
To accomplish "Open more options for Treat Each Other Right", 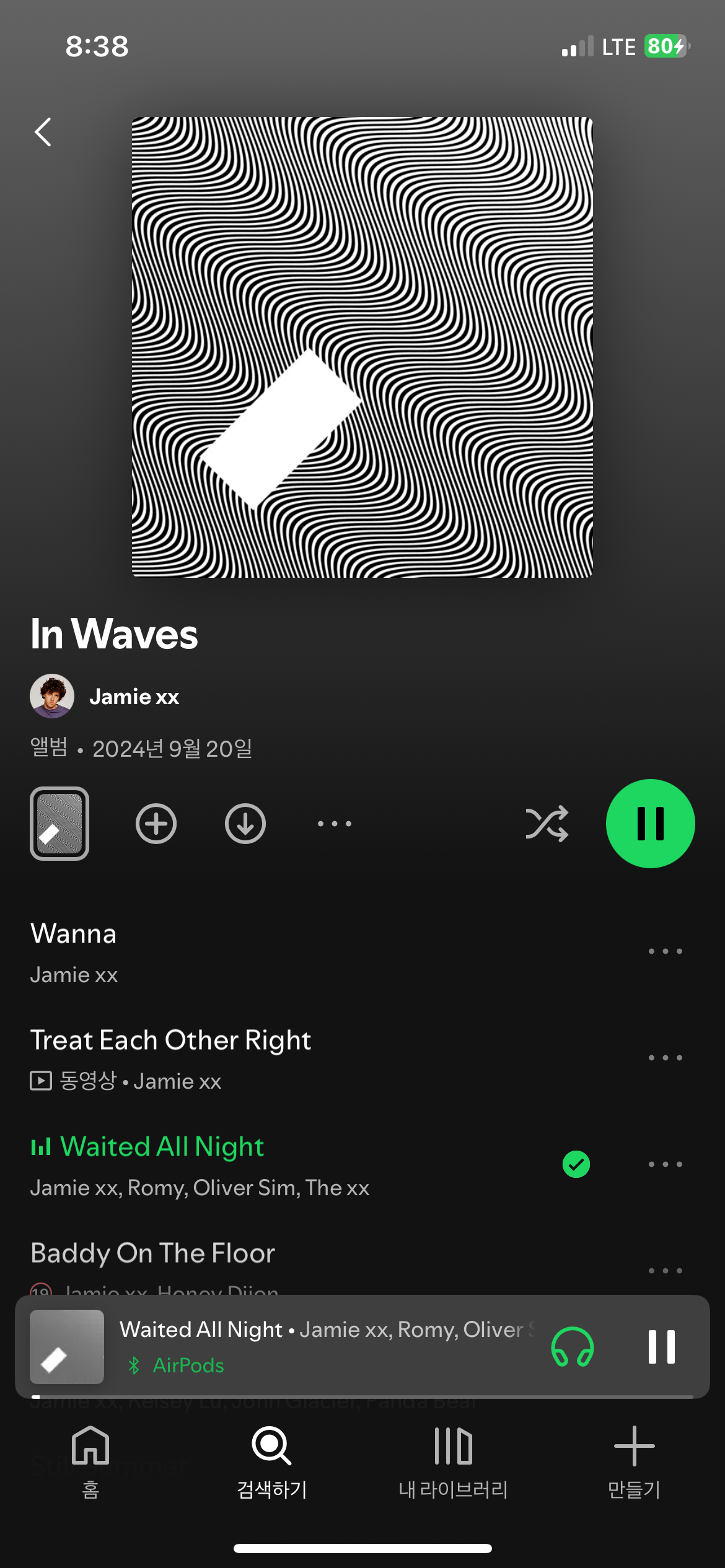I will pos(665,1058).
